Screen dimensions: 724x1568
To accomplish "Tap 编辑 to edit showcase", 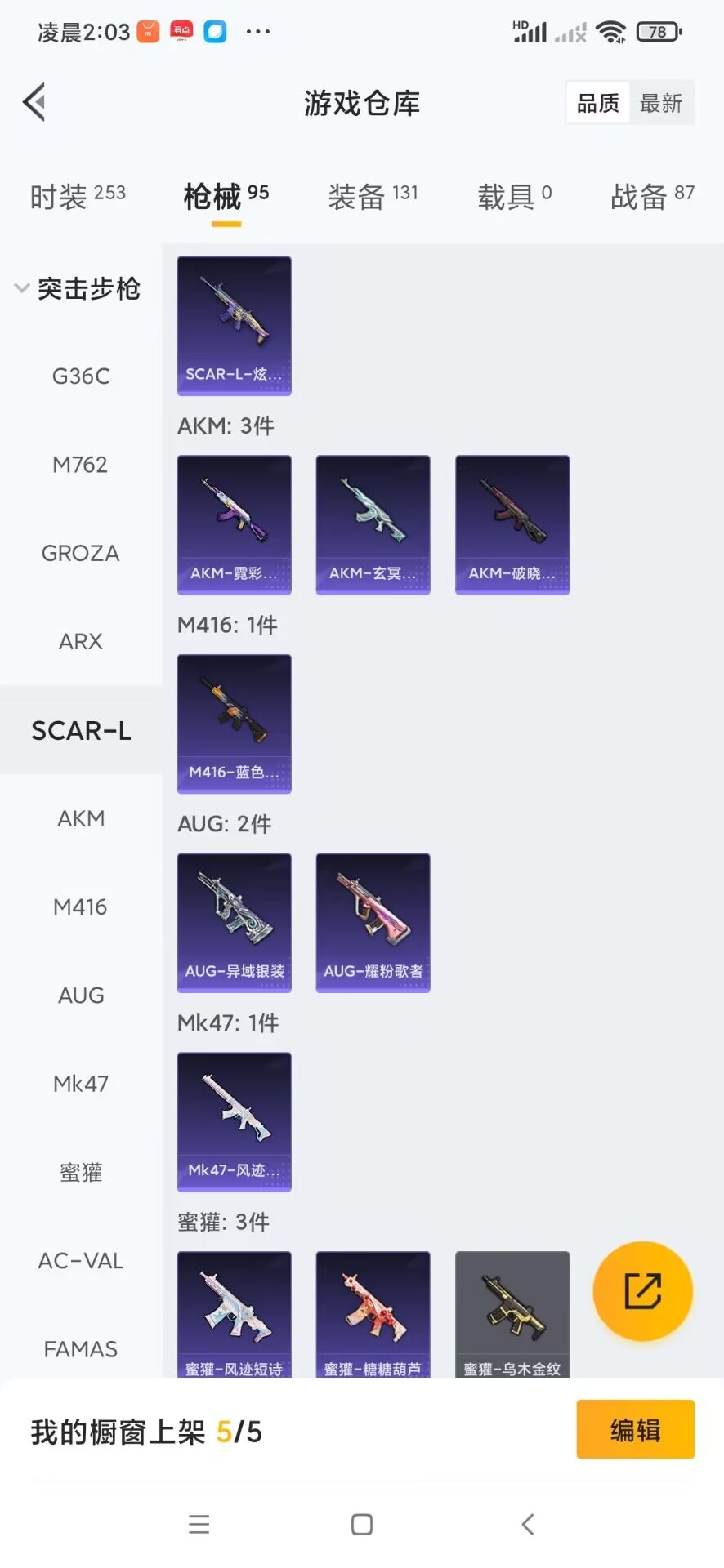I will (x=635, y=1430).
